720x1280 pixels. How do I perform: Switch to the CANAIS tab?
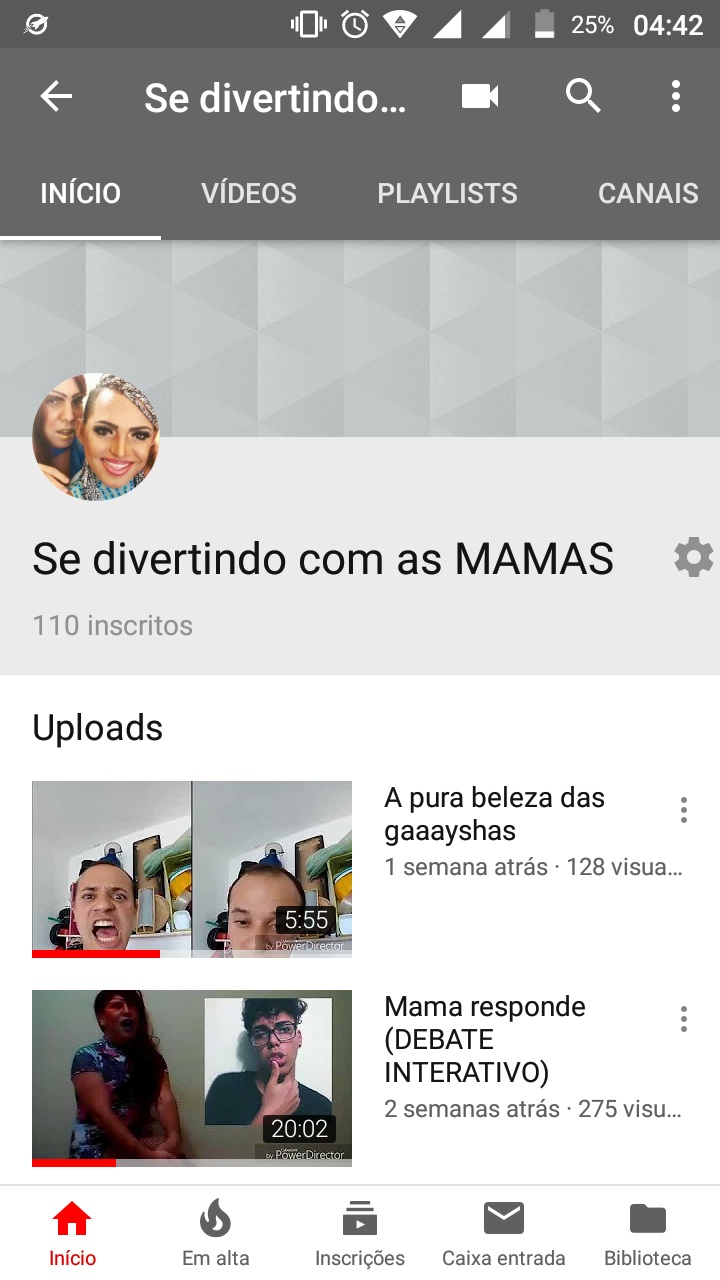pos(648,193)
